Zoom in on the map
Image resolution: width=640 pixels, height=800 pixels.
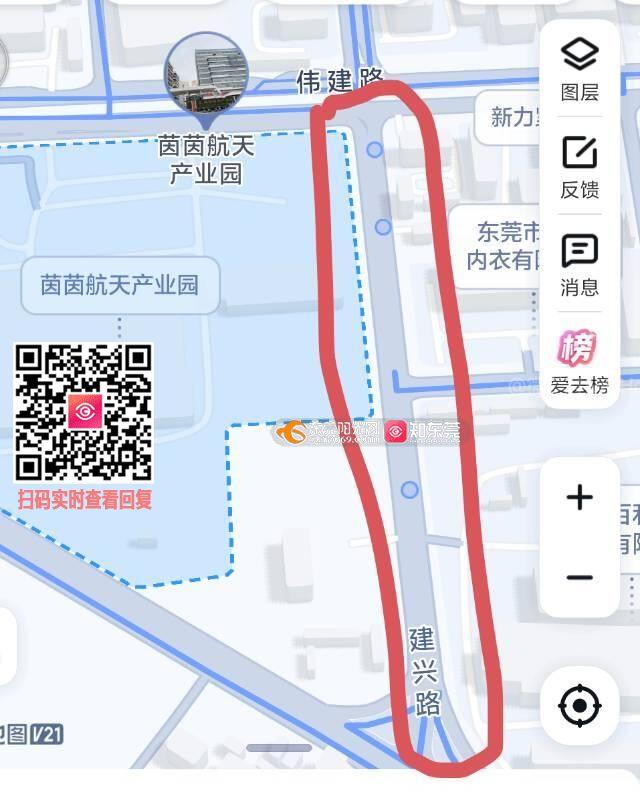coord(579,497)
